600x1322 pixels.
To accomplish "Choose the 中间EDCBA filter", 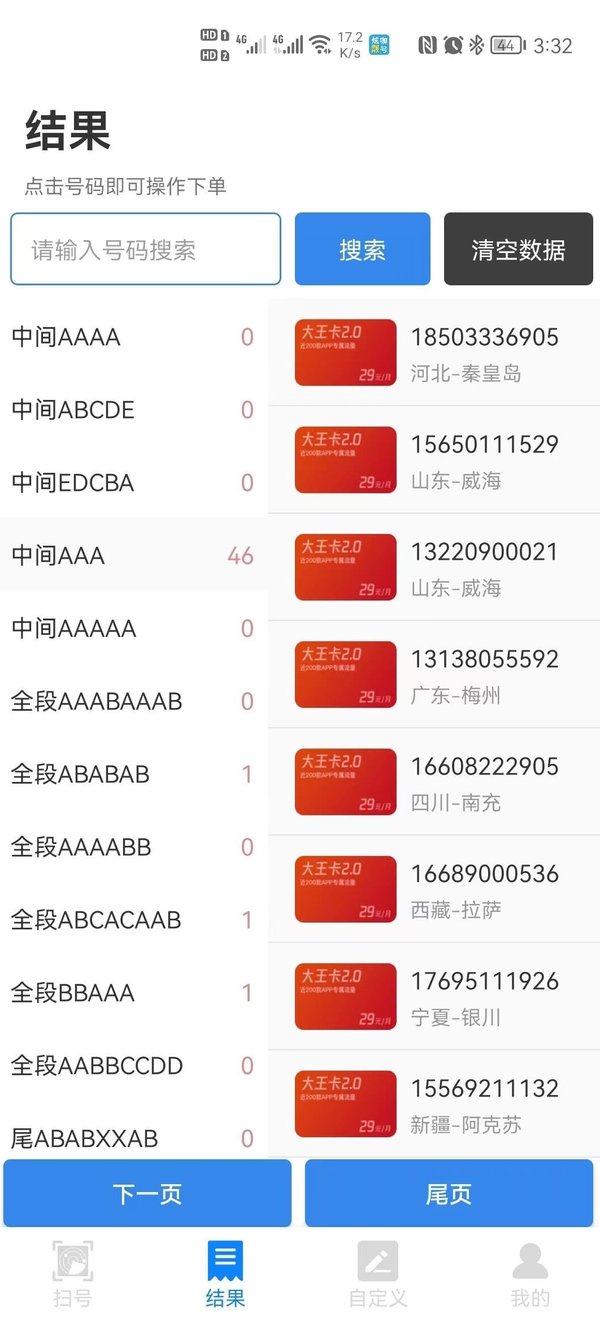I will pos(133,483).
